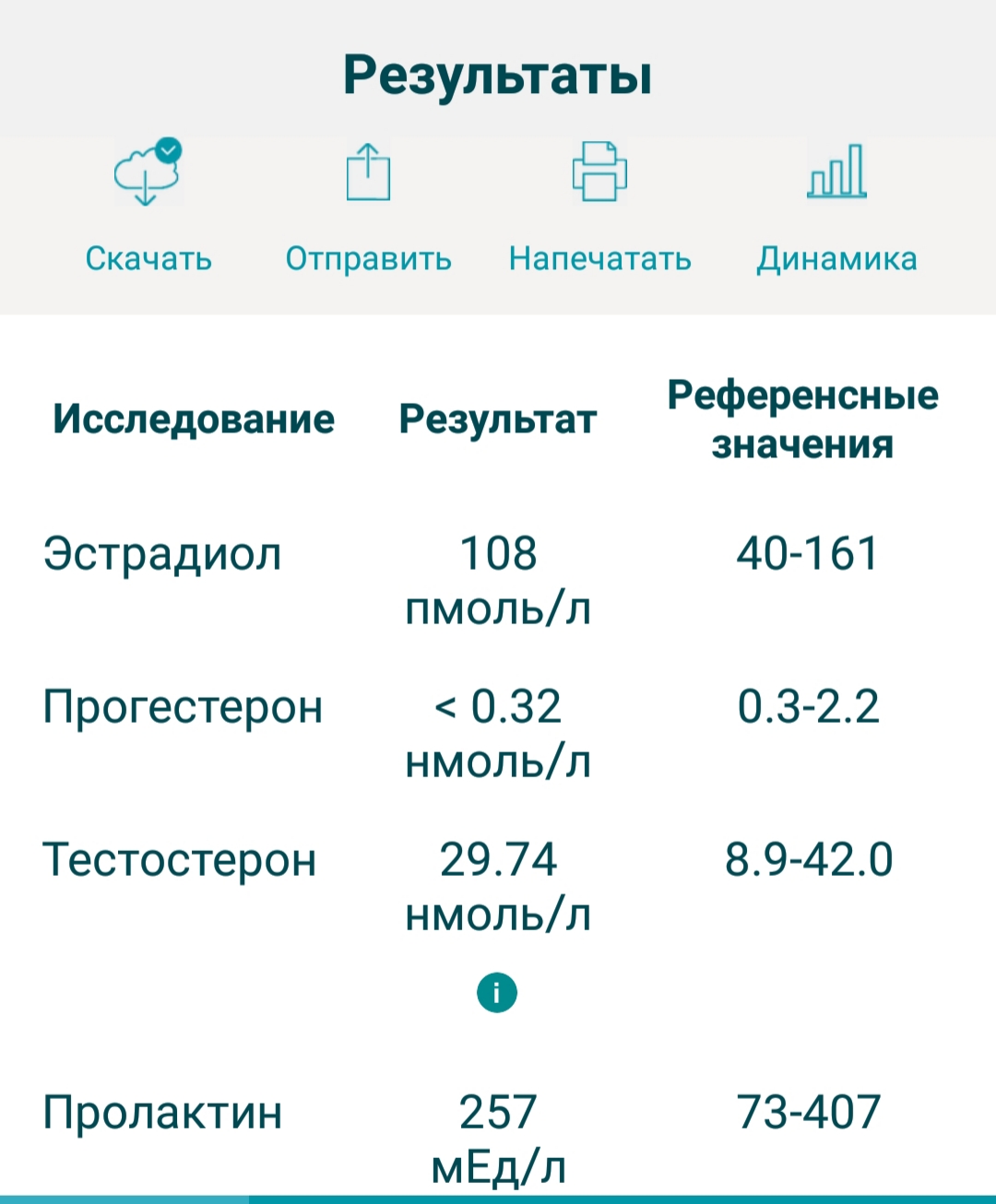The image size is (996, 1204).
Task: Tap the Отправить label to send results
Action: click(368, 259)
